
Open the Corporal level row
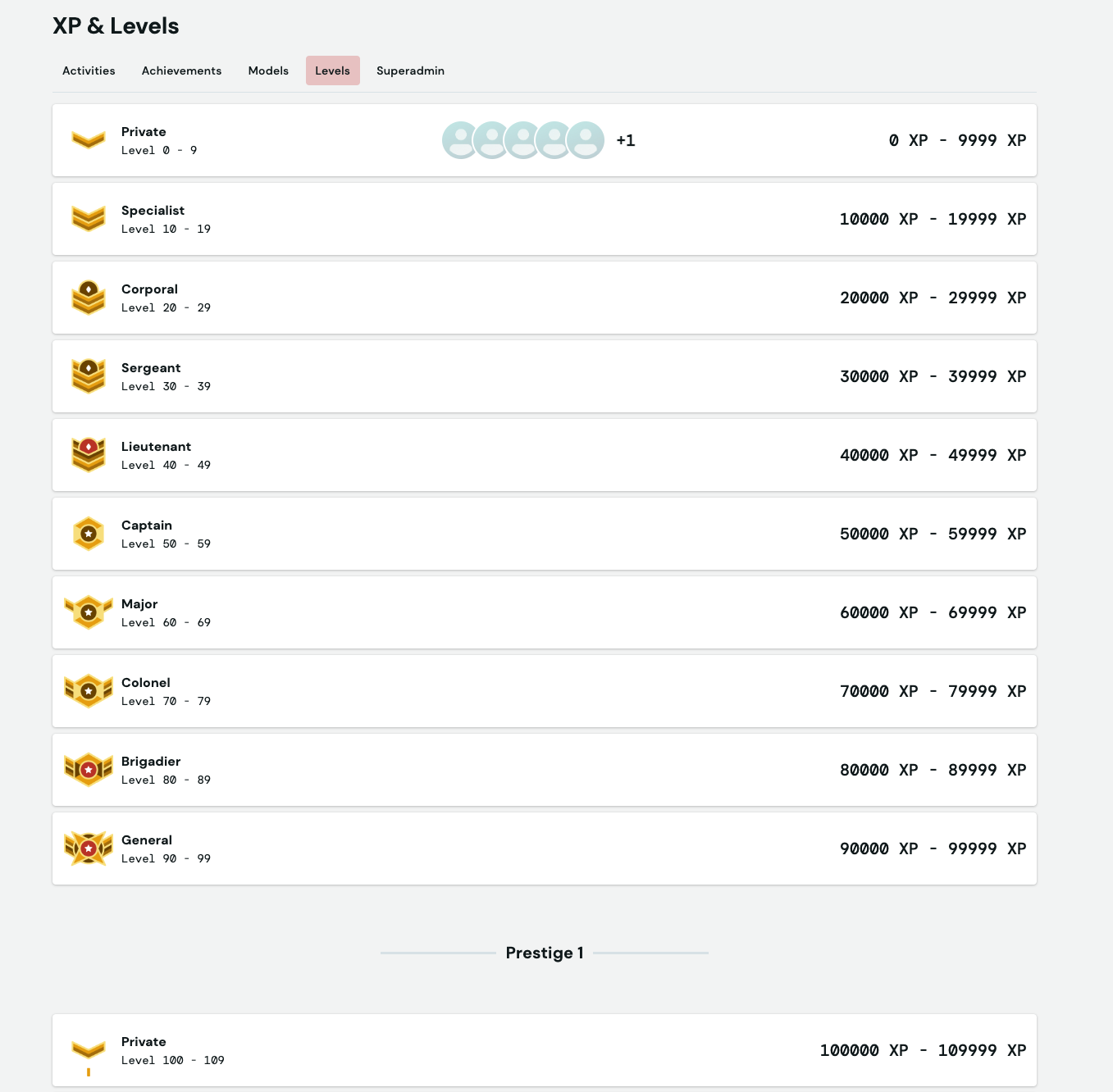(x=149, y=298)
